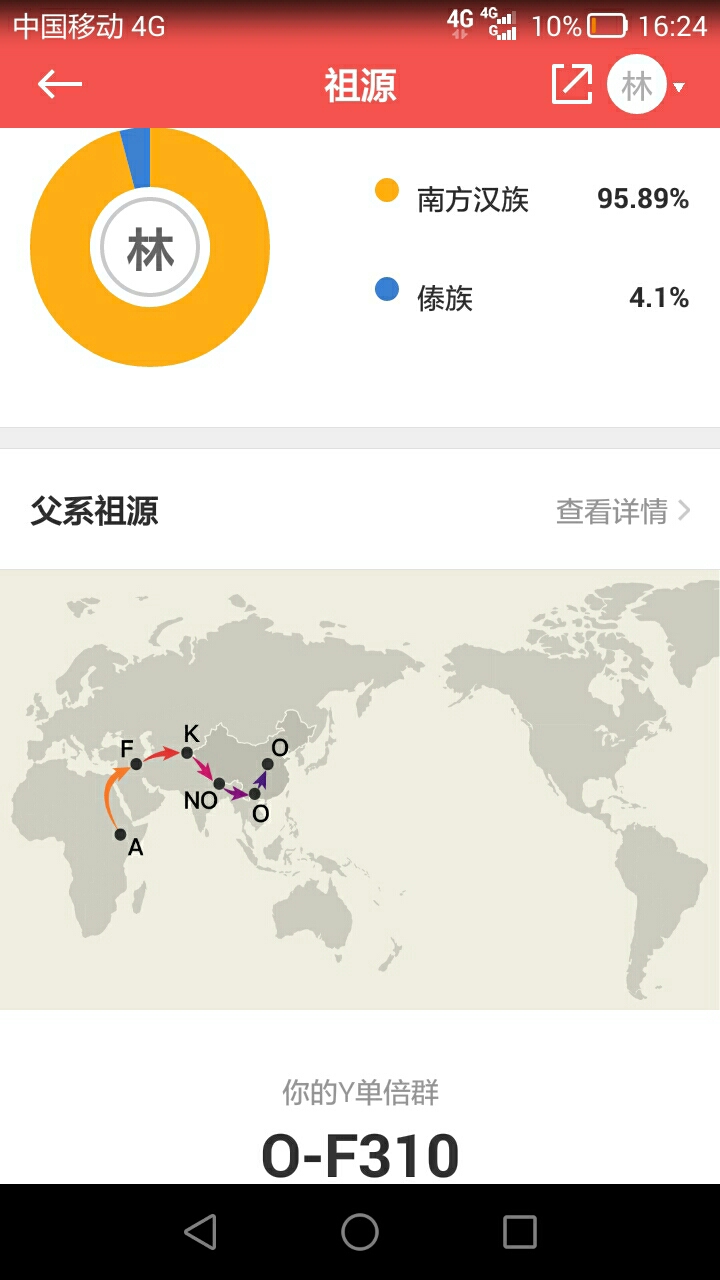Share the ancestry report
This screenshot has width=720, height=1280.
click(572, 85)
